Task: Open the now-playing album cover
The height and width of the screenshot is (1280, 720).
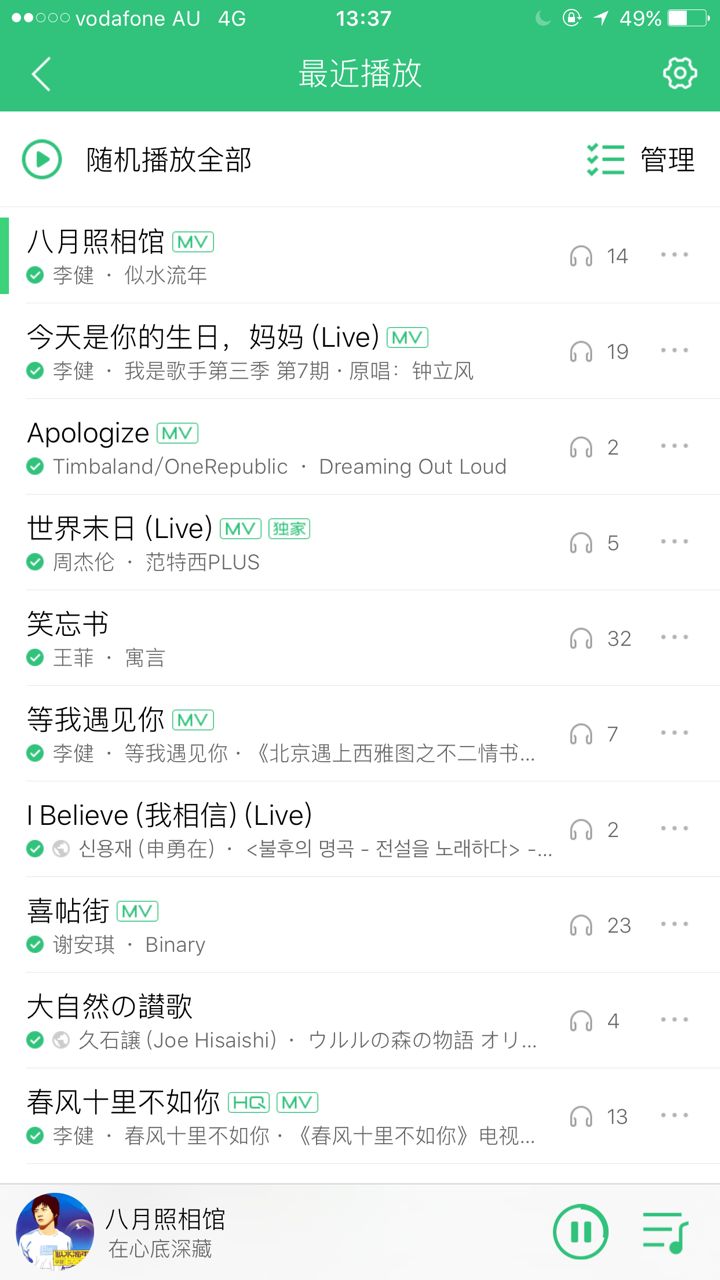Action: tap(55, 1232)
